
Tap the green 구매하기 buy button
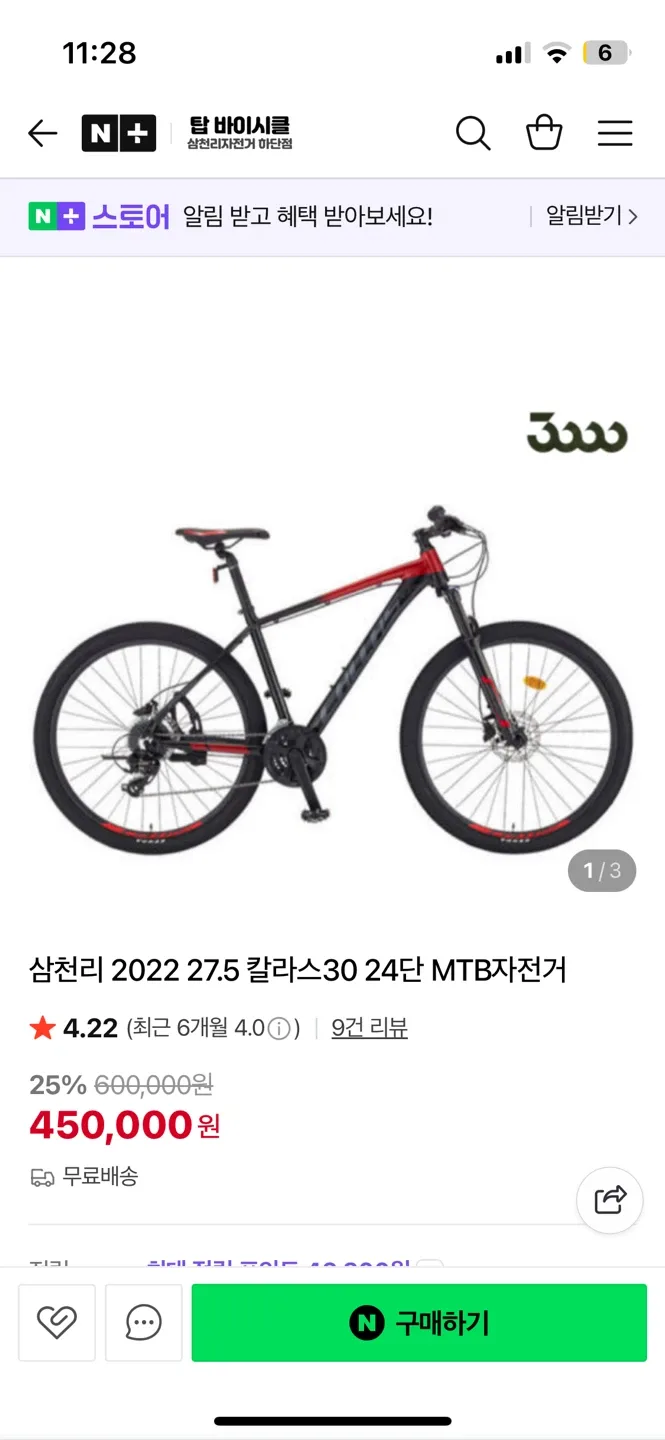tap(419, 1323)
